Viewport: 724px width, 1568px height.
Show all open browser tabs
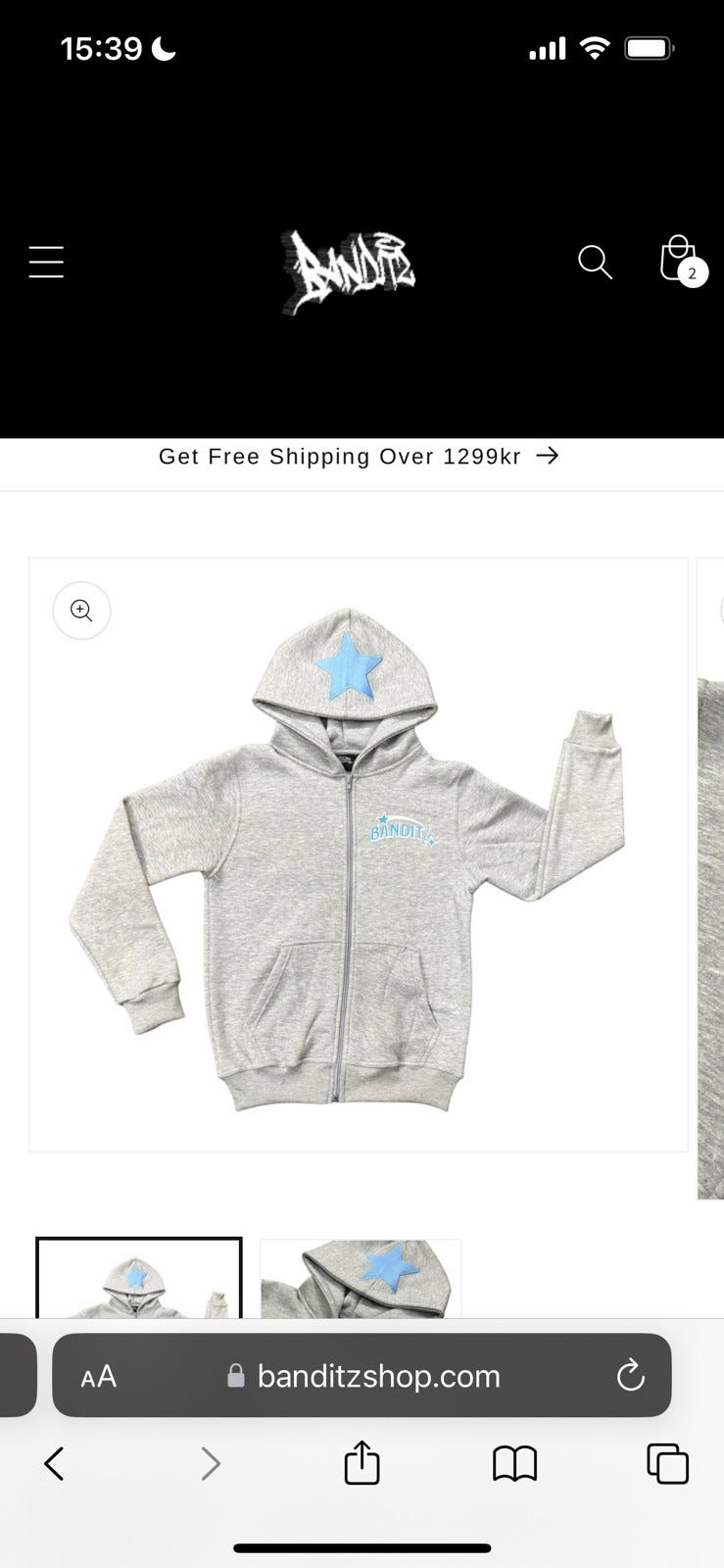click(667, 1464)
